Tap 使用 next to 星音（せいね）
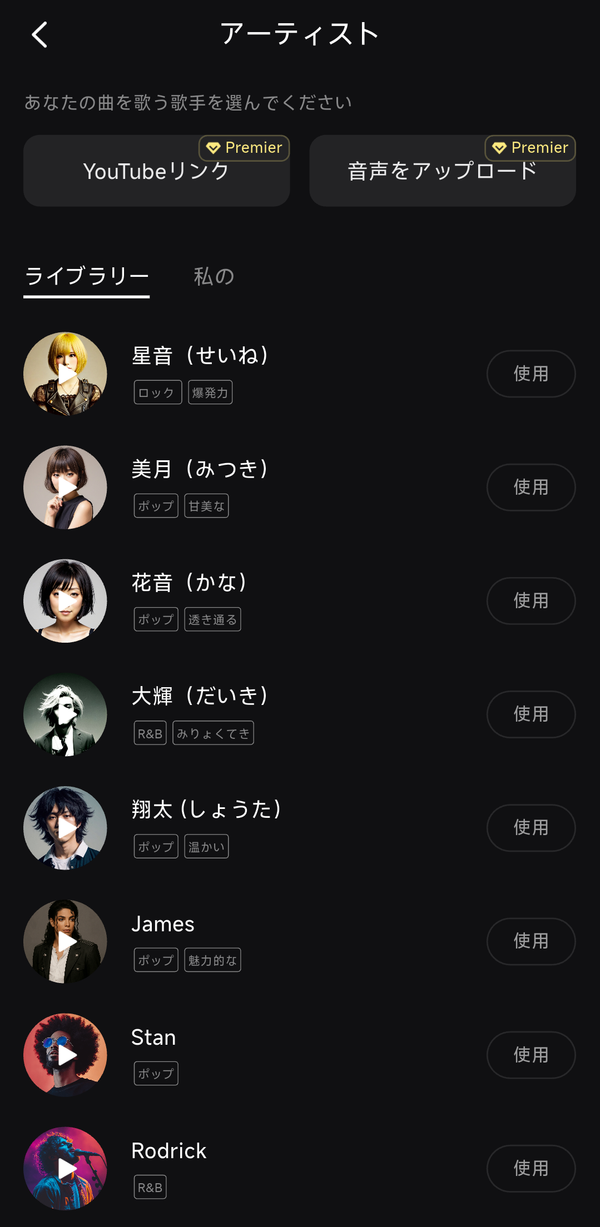Viewport: 600px width, 1227px height. (x=531, y=374)
